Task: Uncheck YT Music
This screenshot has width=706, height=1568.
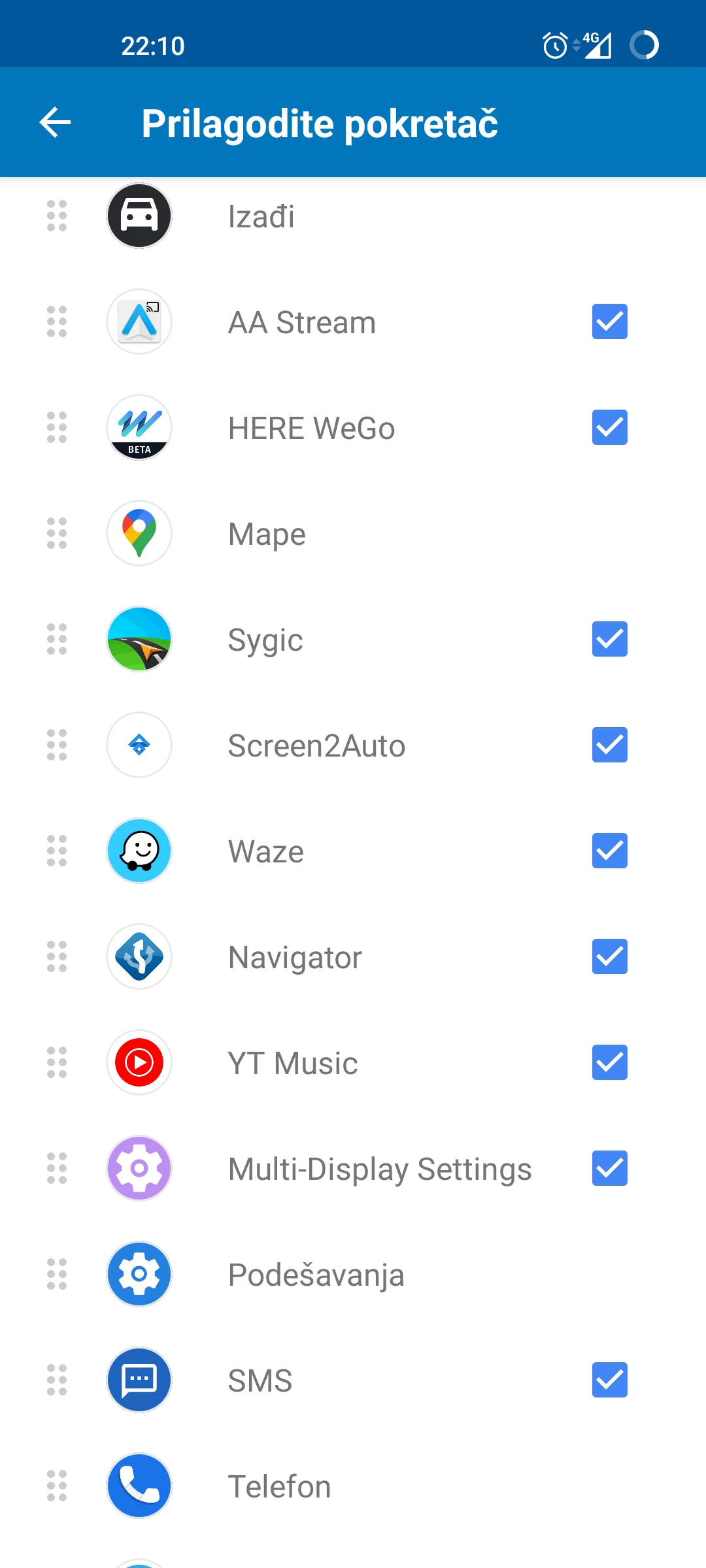Action: [609, 1062]
